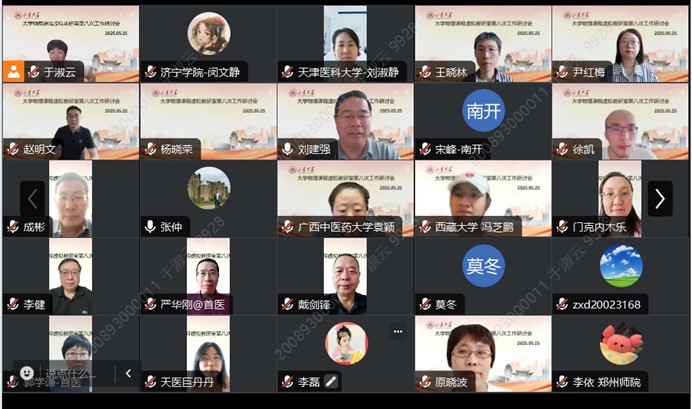Select 尹红梅's video tile

[621, 40]
